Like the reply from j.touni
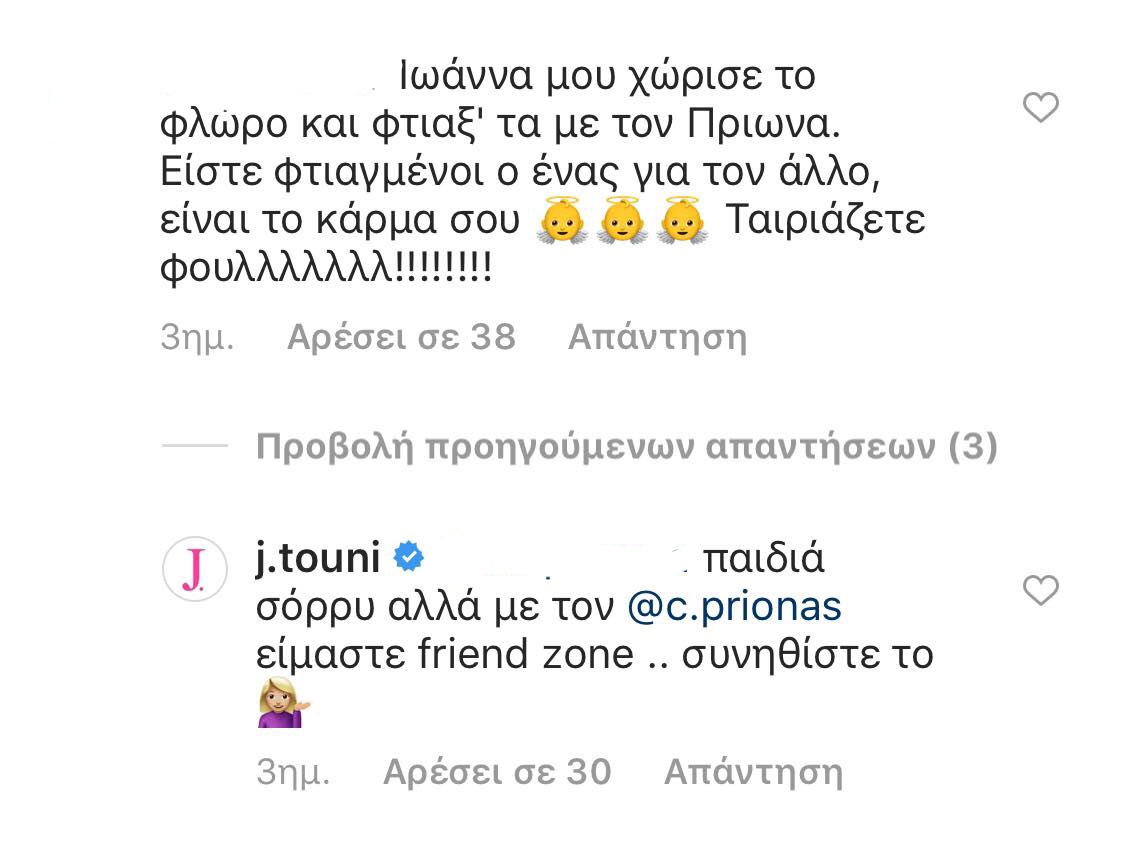The width and height of the screenshot is (1125, 854). pos(1041,591)
